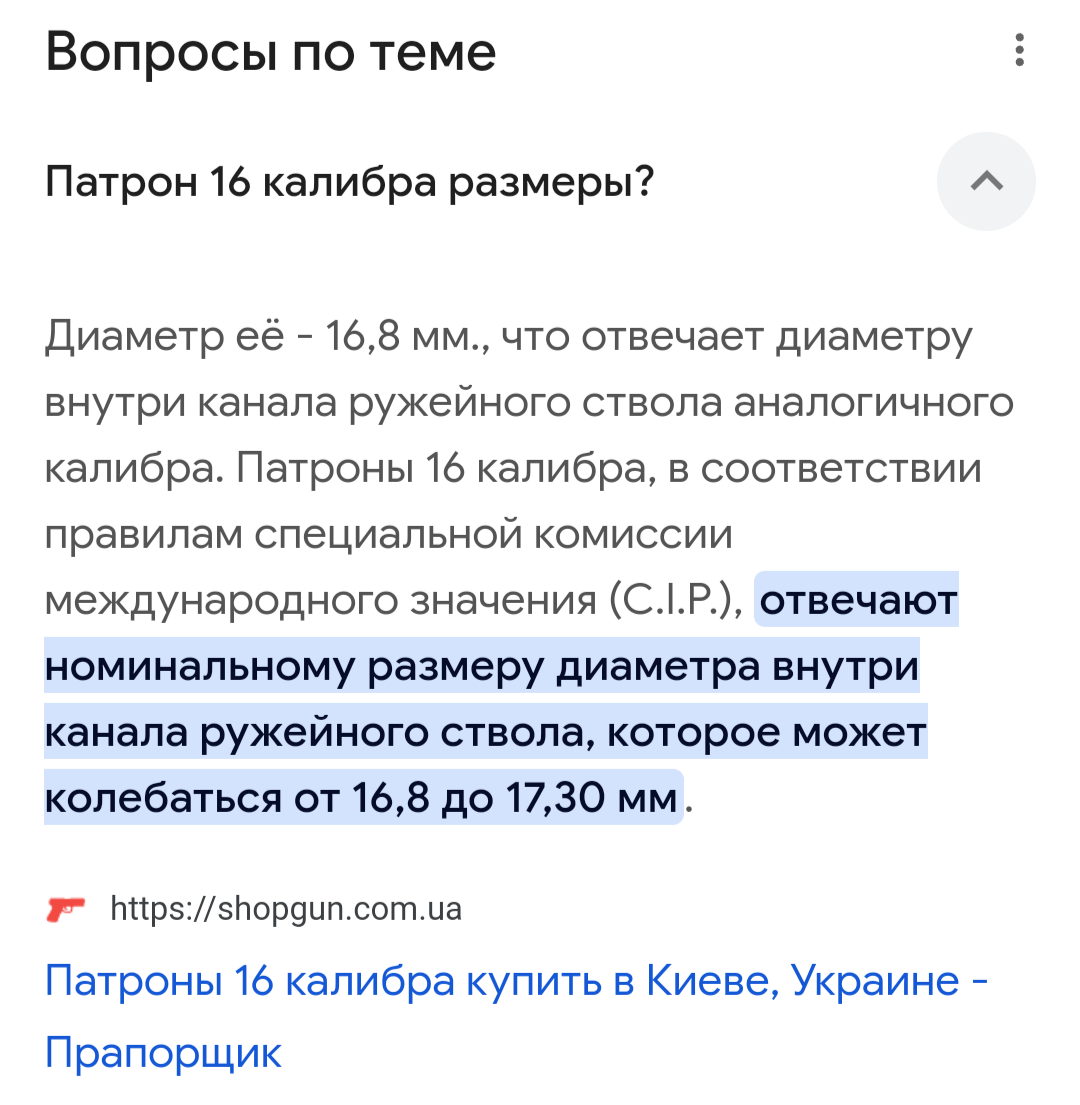Open the three-dot menu beside Вопросы по теме
This screenshot has width=1080, height=1105.
[x=1019, y=50]
